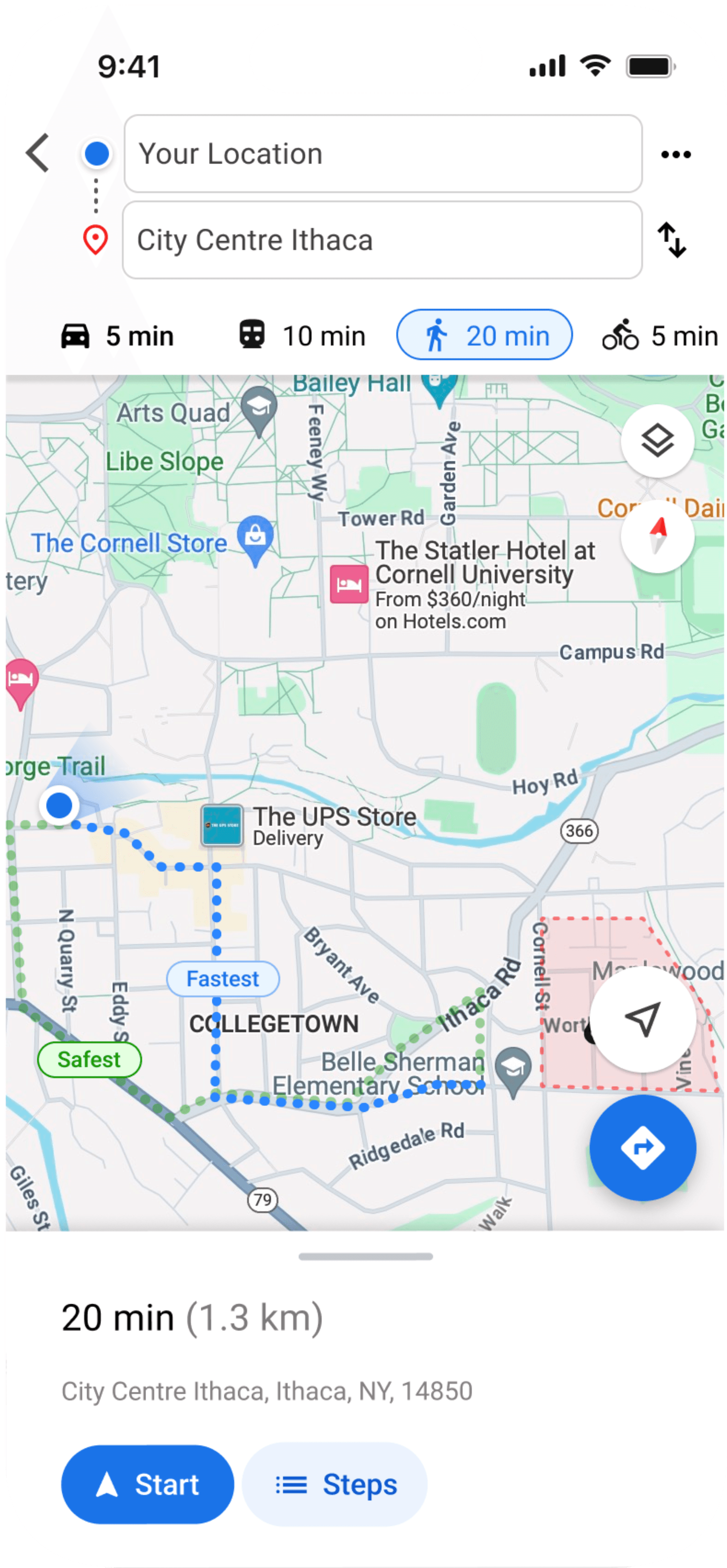Switch to driving mode, 5 min
The image size is (727, 1568).
tap(117, 336)
